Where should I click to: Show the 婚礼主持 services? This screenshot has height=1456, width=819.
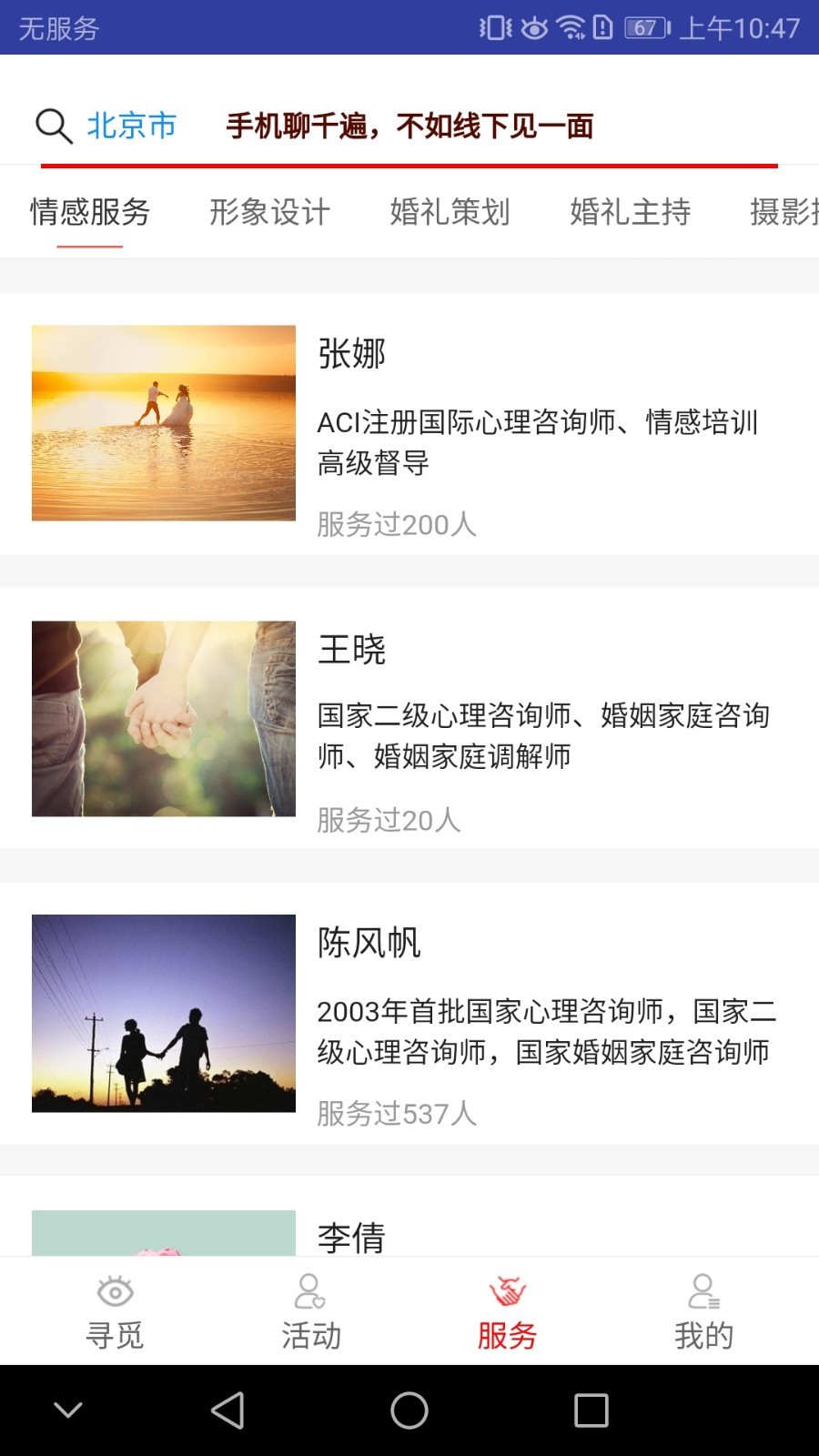630,213
